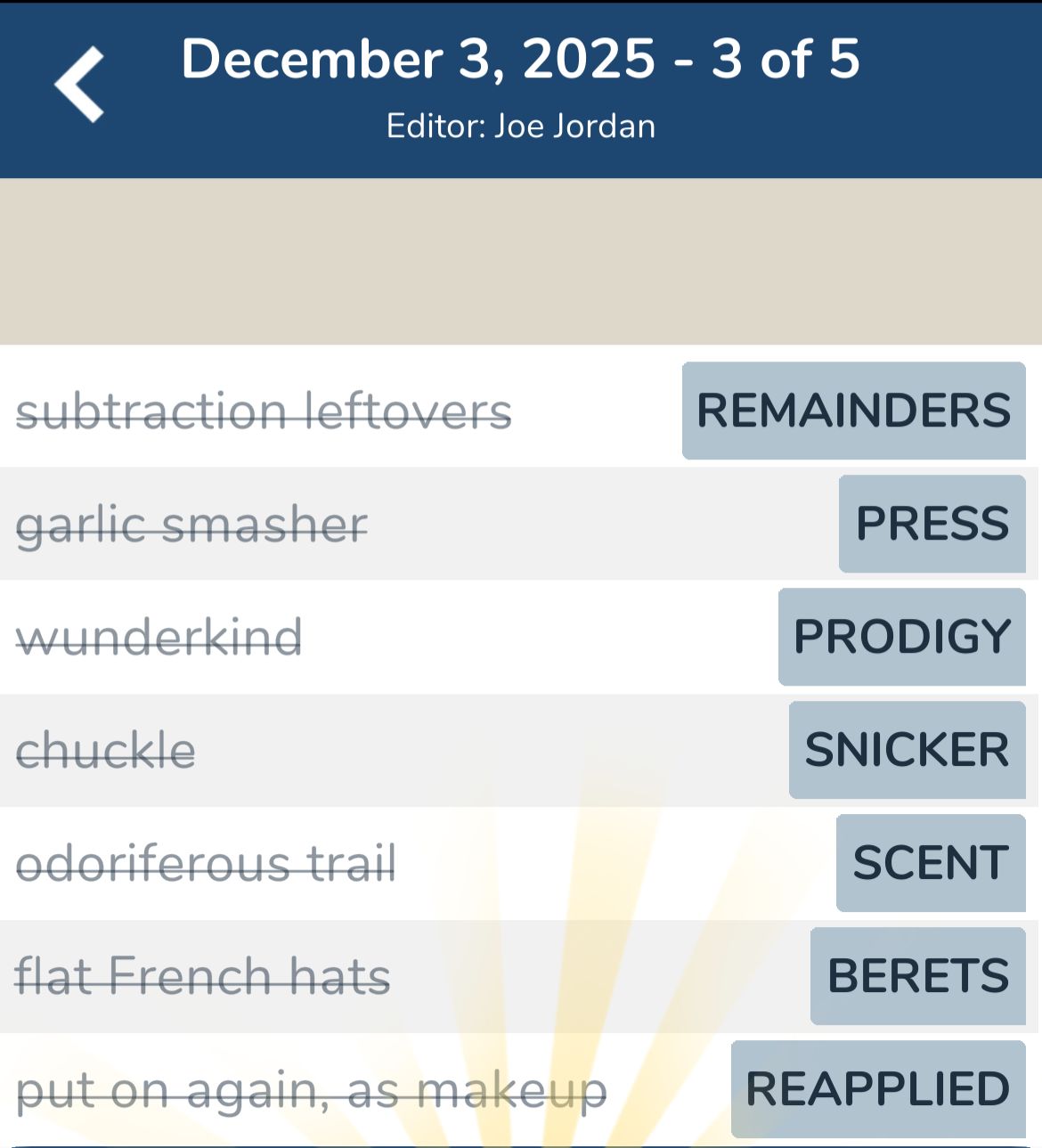
Task: Tap the REAPPLIED answer tile
Action: (876, 1088)
